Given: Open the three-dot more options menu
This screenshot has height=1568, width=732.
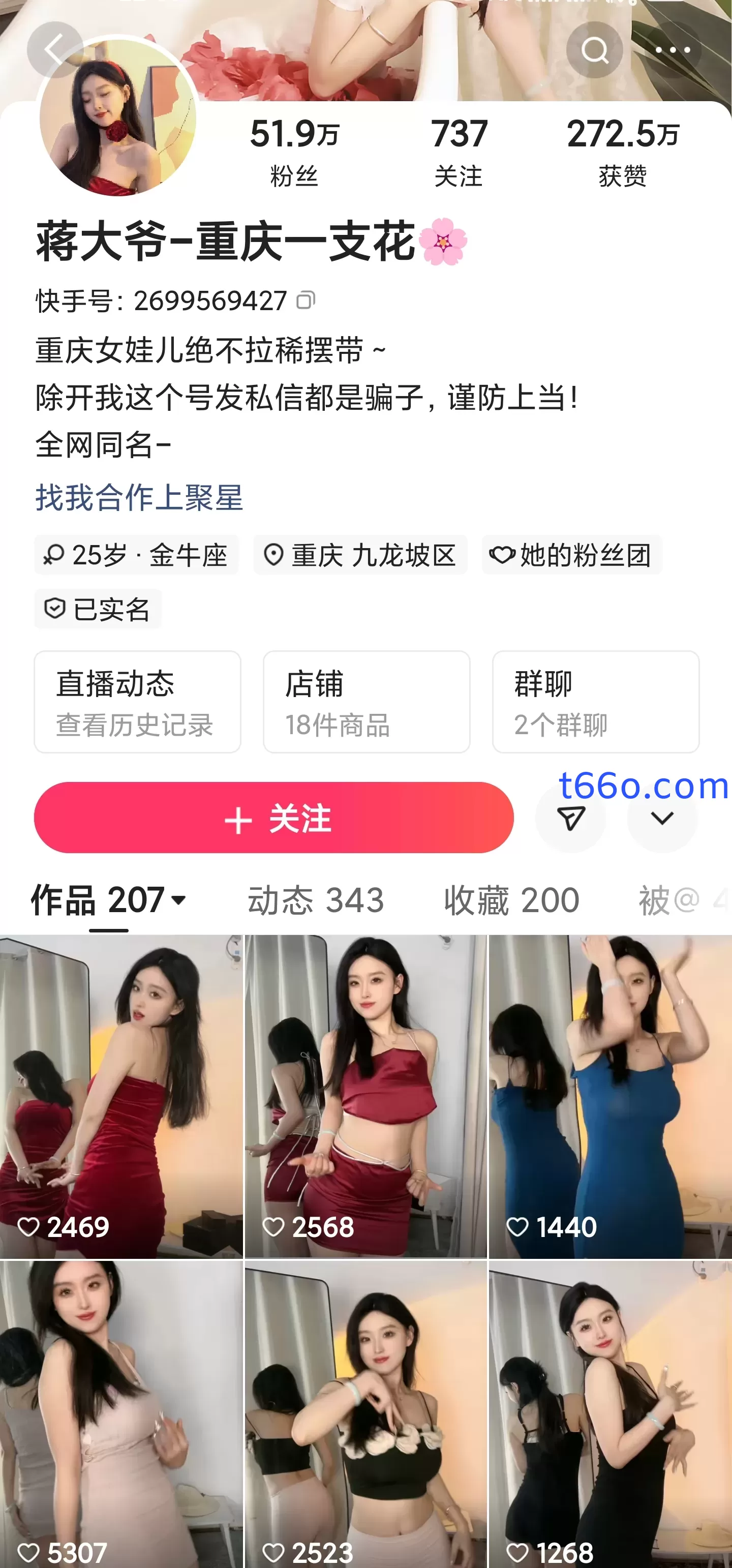Looking at the screenshot, I should tap(673, 50).
